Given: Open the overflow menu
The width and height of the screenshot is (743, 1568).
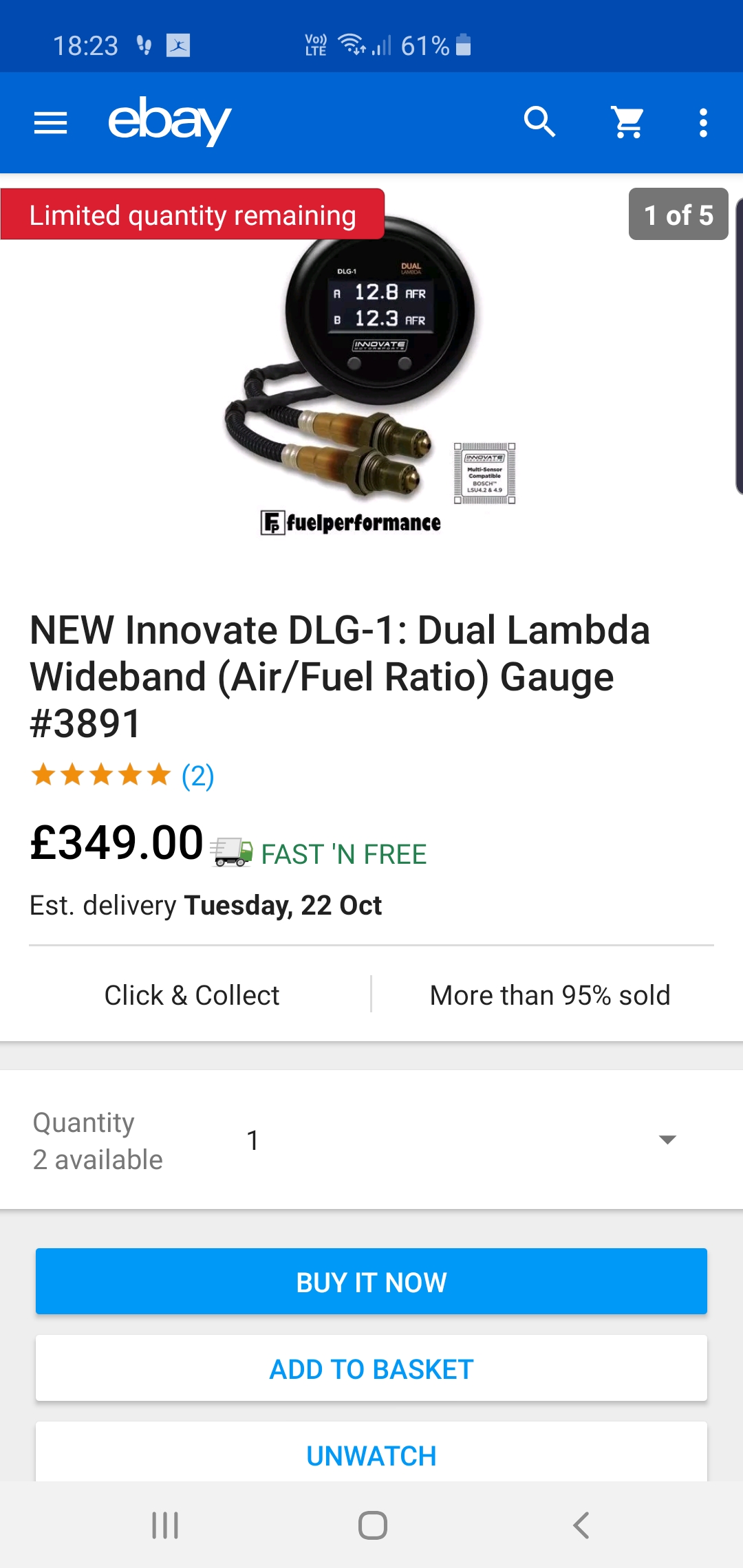Looking at the screenshot, I should [702, 123].
